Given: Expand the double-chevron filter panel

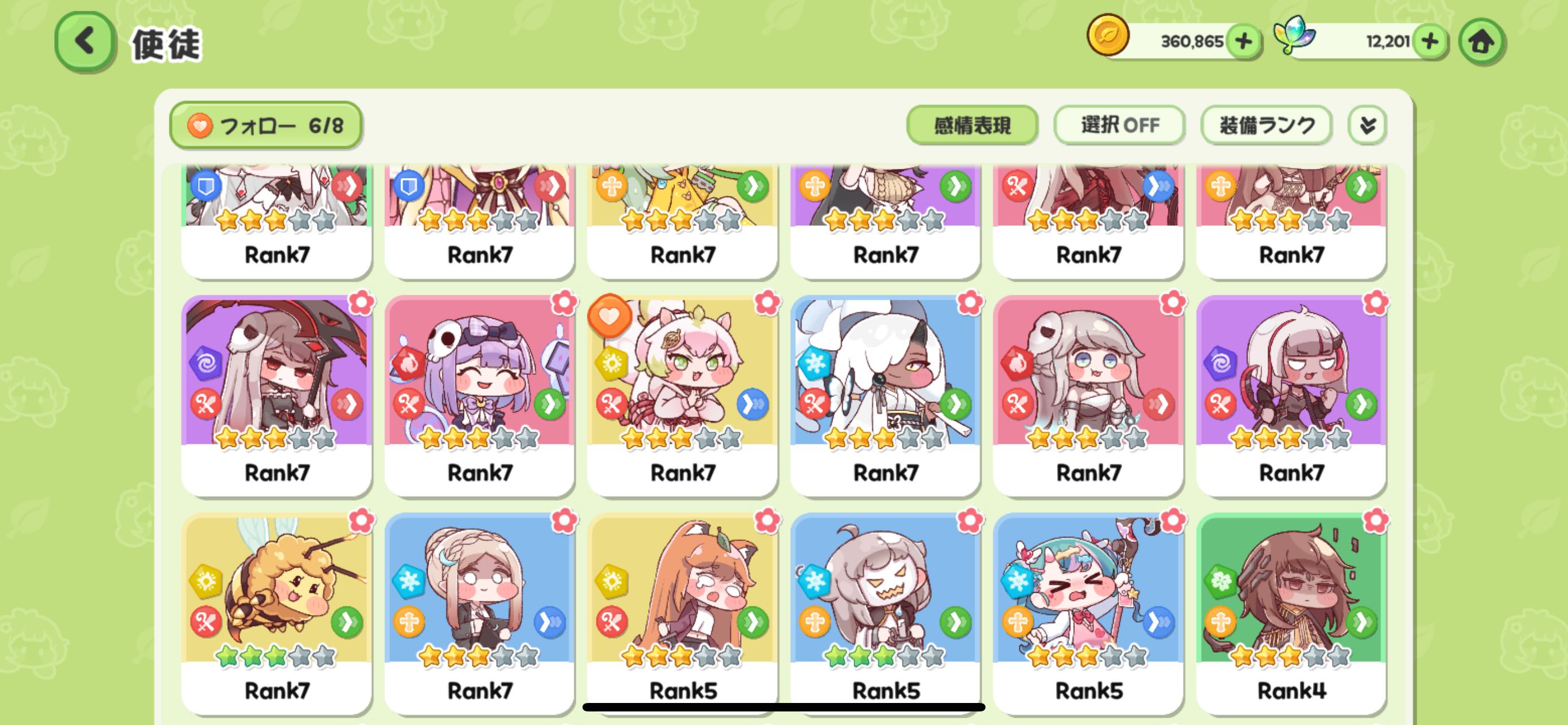Looking at the screenshot, I should (x=1367, y=125).
